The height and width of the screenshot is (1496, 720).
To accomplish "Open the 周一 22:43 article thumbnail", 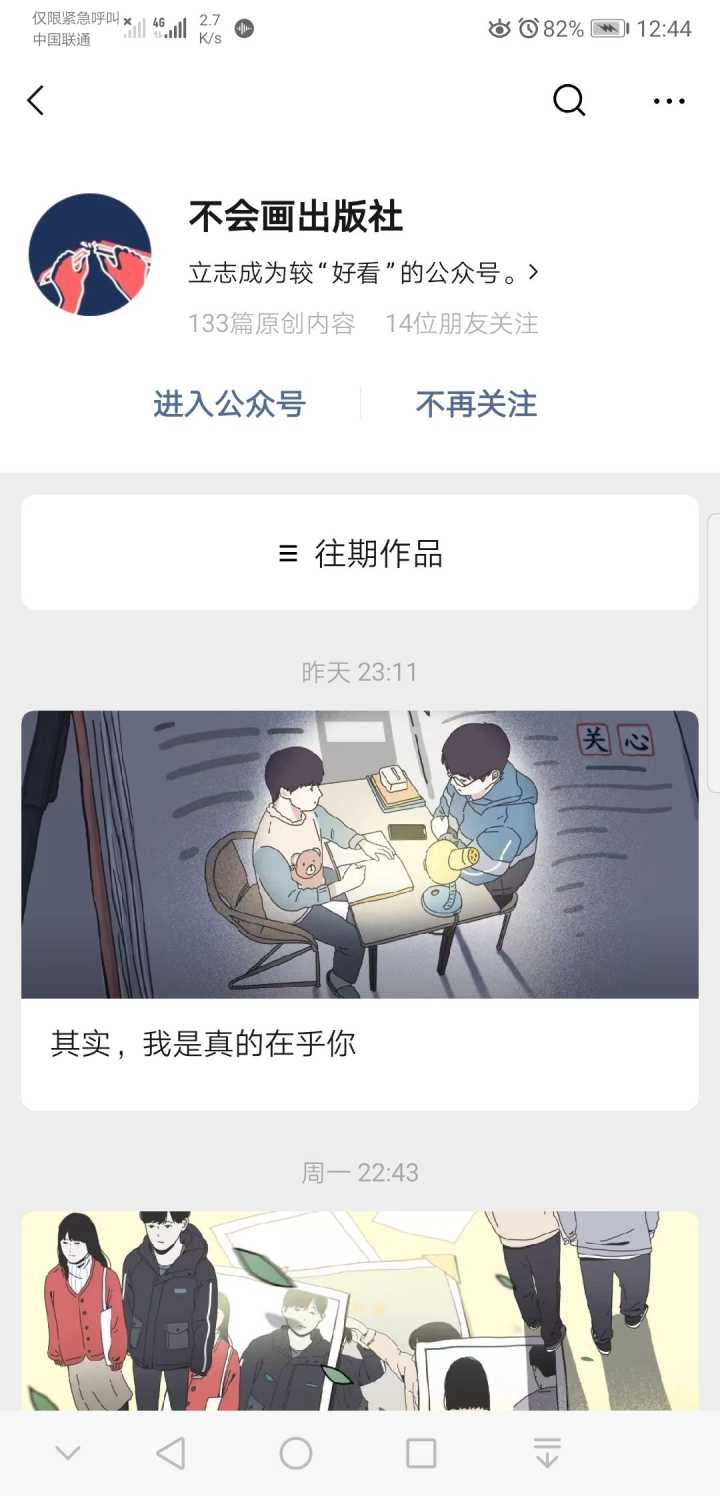I will (x=360, y=1320).
